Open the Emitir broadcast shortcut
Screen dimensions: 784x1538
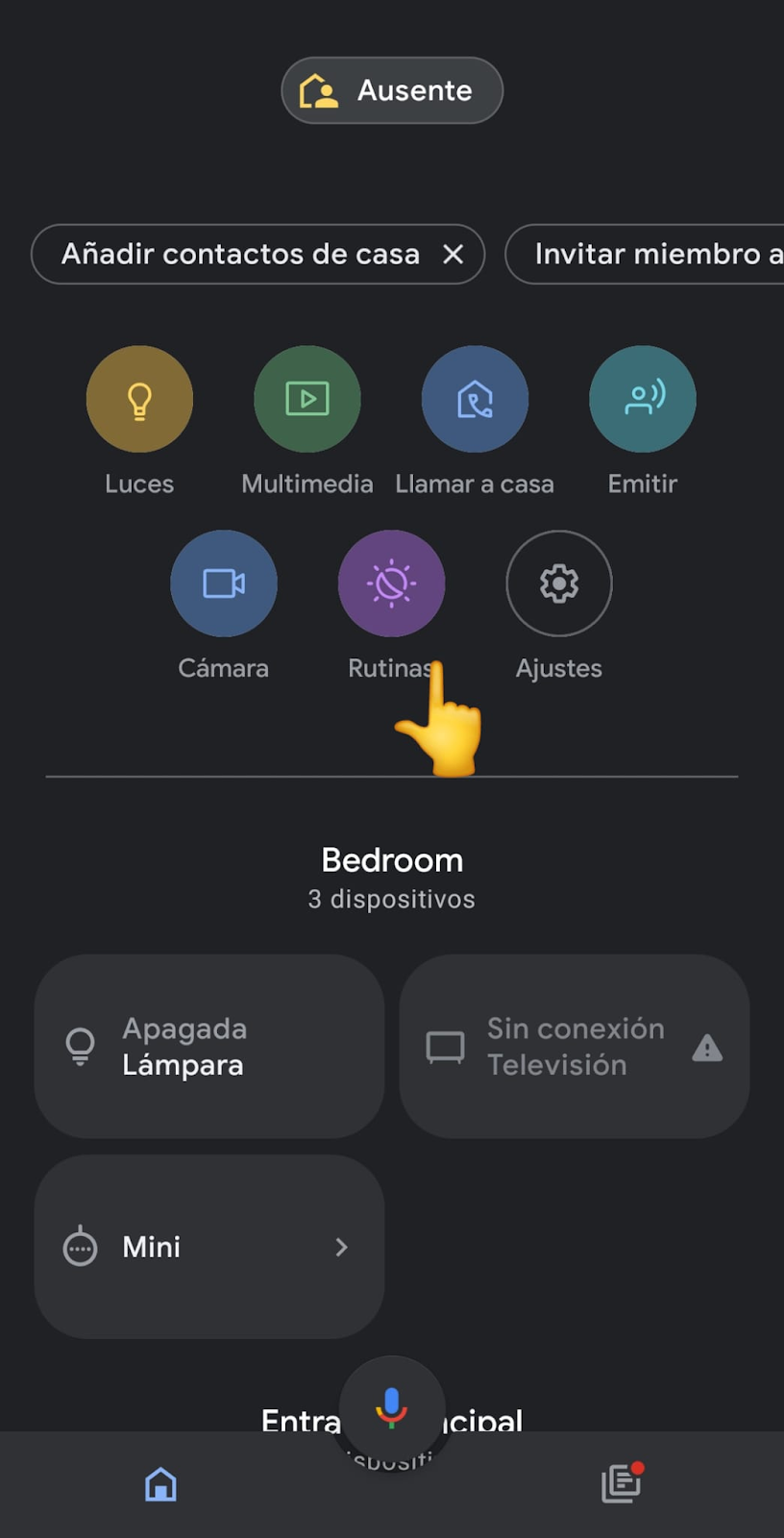pyautogui.click(x=643, y=399)
